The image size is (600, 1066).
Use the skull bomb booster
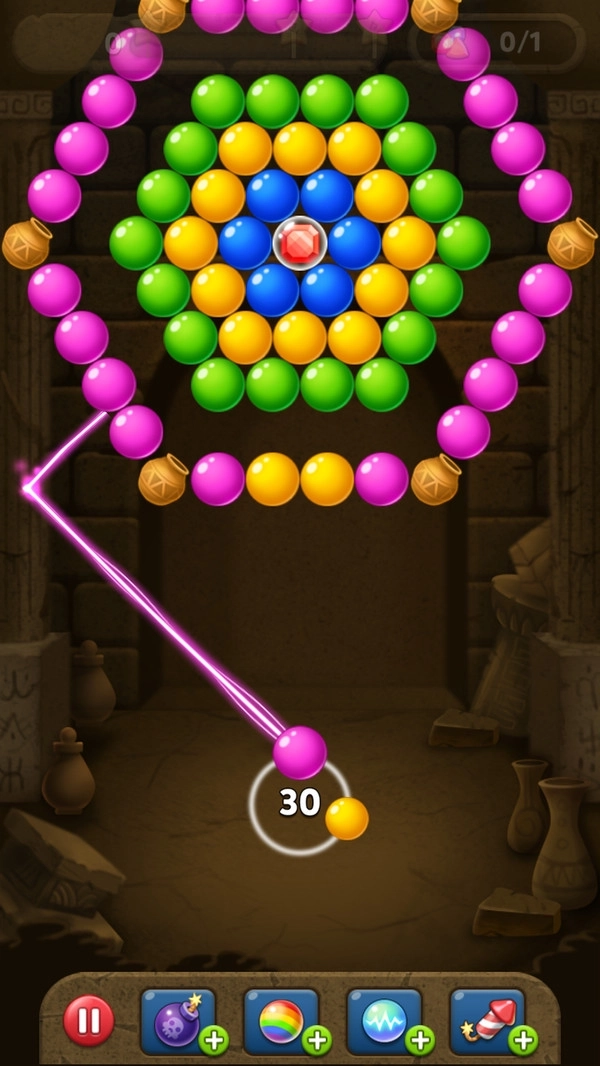point(182,1021)
